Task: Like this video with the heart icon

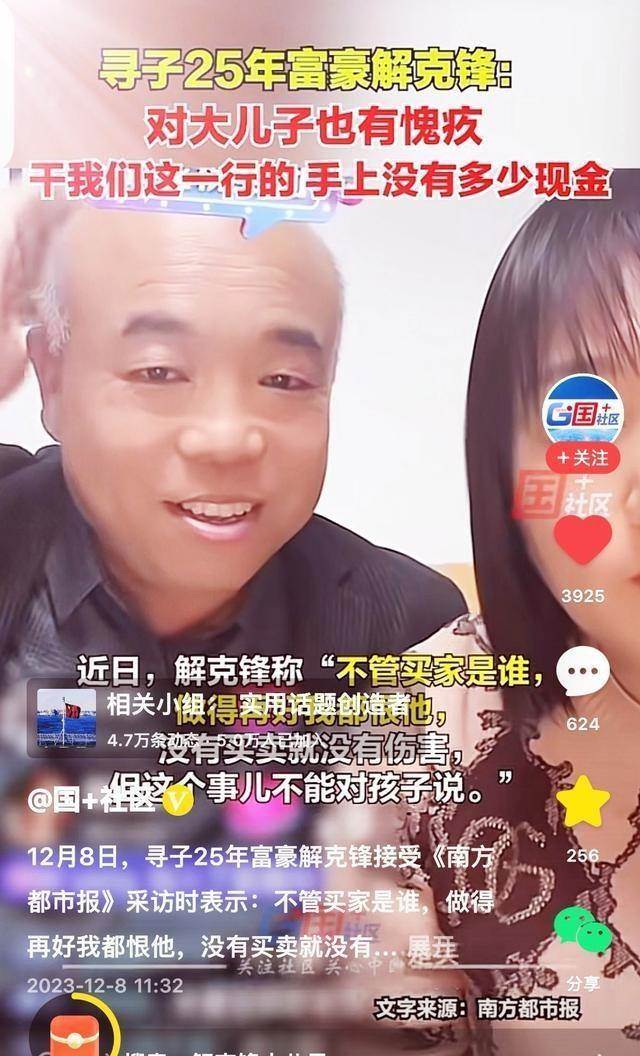Action: point(583,541)
